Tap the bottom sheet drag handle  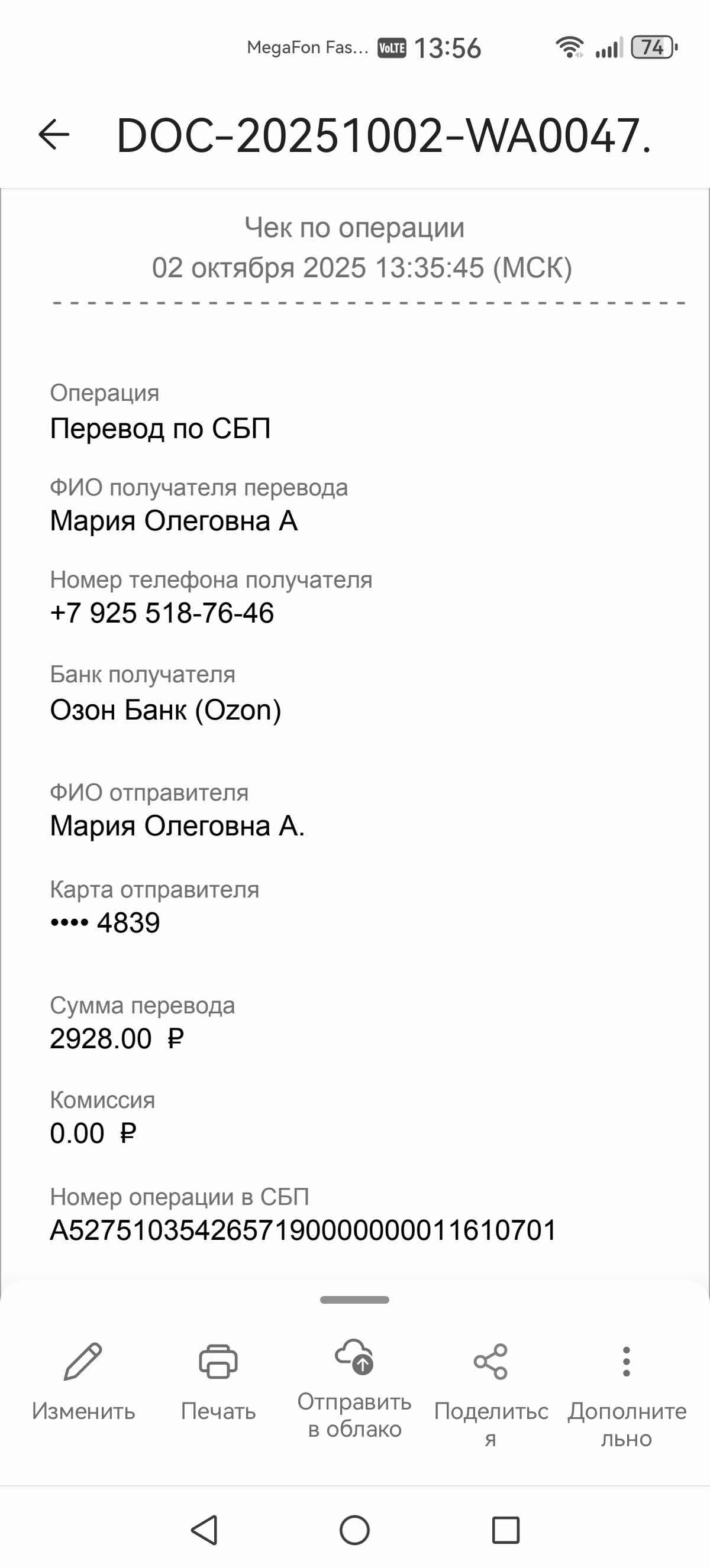coord(354,1300)
